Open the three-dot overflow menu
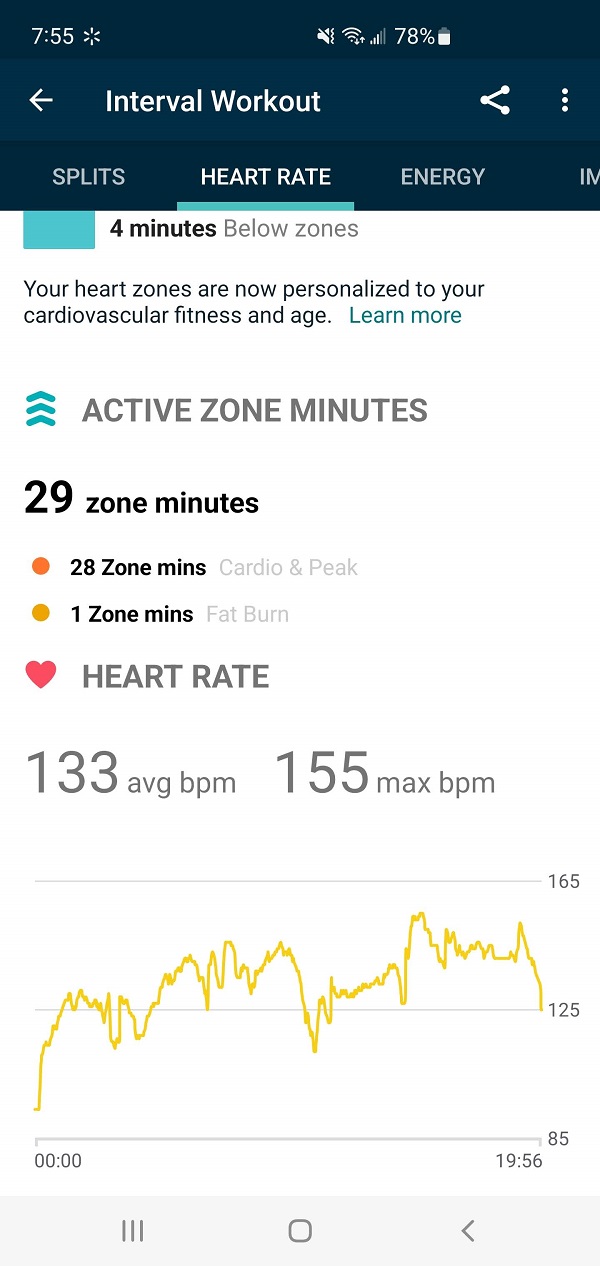The height and width of the screenshot is (1266, 600). point(565,100)
